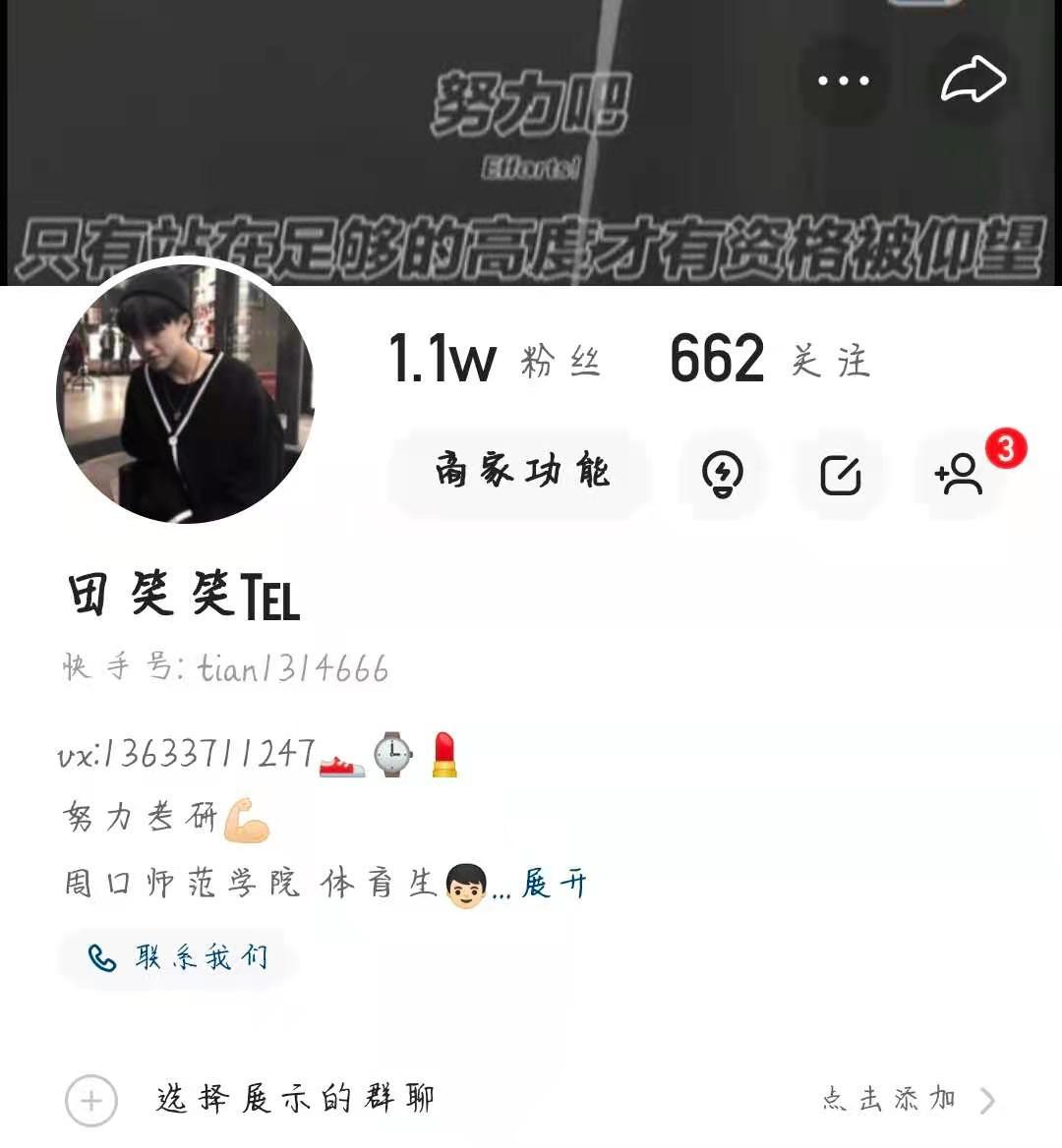Open add-friends icon with 3 badge
Image resolution: width=1062 pixels, height=1148 pixels.
coord(961,475)
